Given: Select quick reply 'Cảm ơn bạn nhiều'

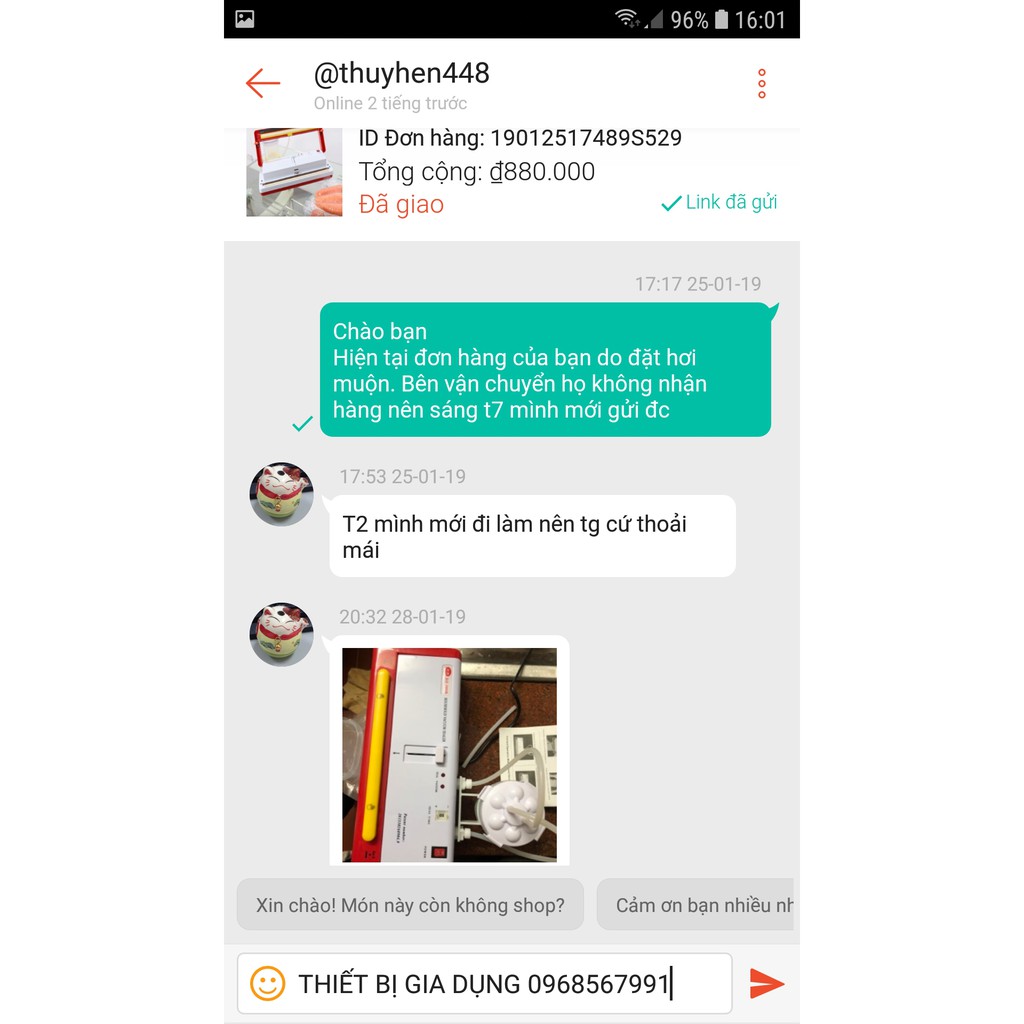Looking at the screenshot, I should click(697, 905).
